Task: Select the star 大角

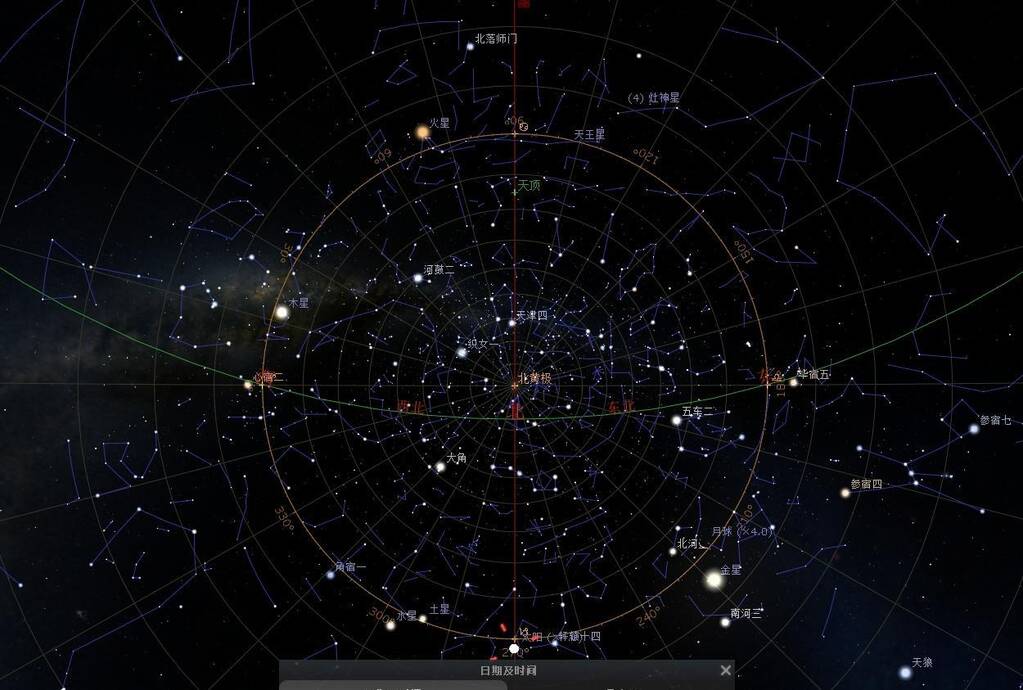Action: pyautogui.click(x=440, y=467)
